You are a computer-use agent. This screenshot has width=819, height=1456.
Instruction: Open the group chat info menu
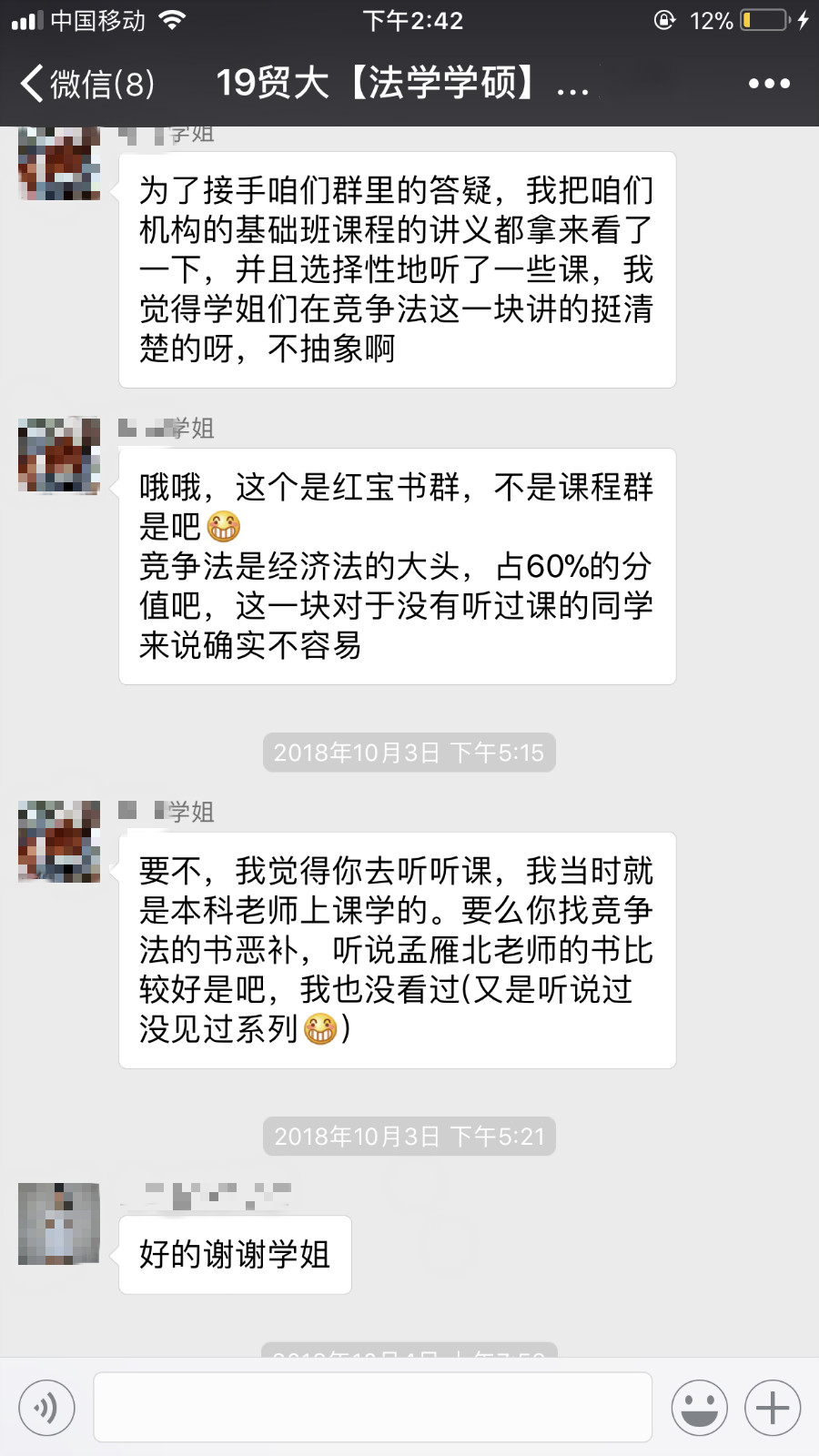[x=769, y=84]
